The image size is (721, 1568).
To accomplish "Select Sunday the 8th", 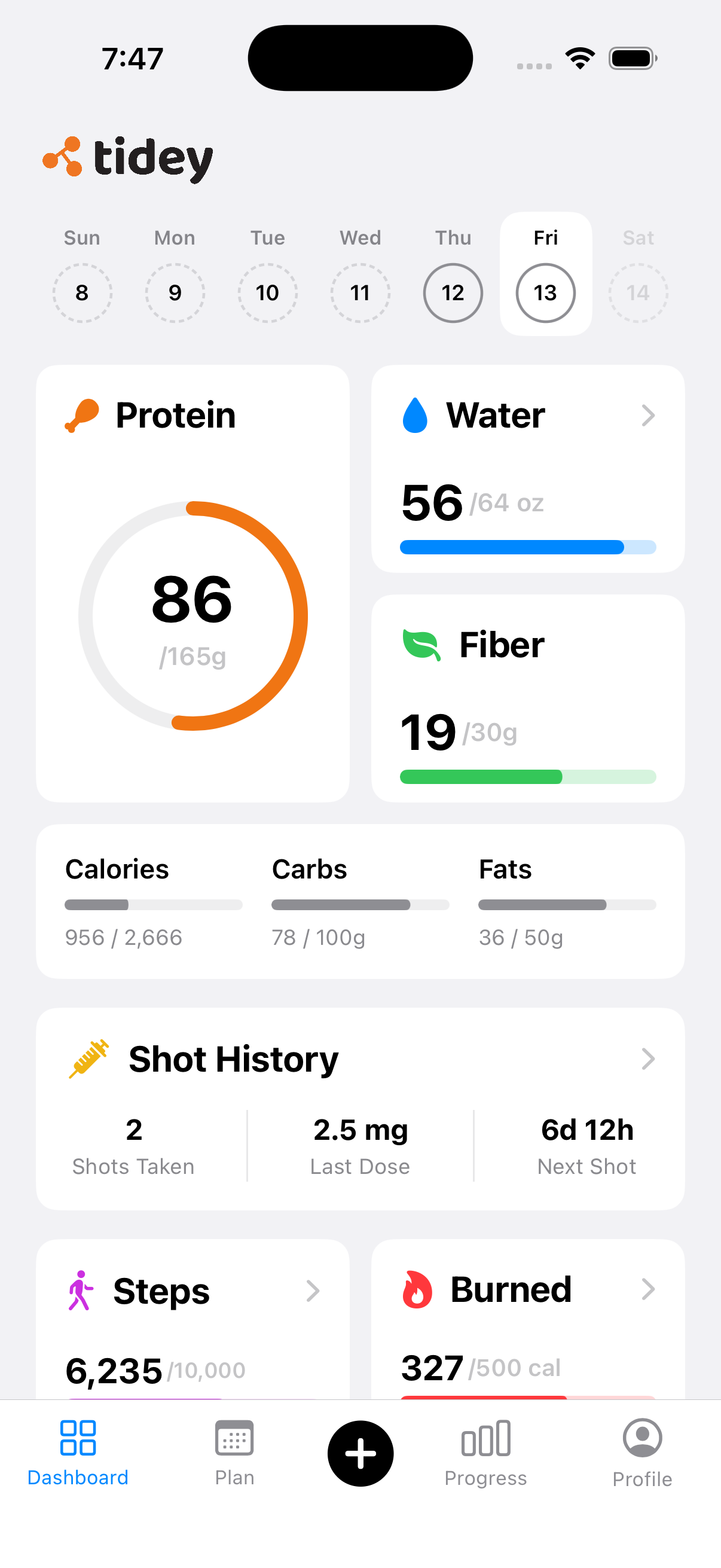I will [x=82, y=293].
